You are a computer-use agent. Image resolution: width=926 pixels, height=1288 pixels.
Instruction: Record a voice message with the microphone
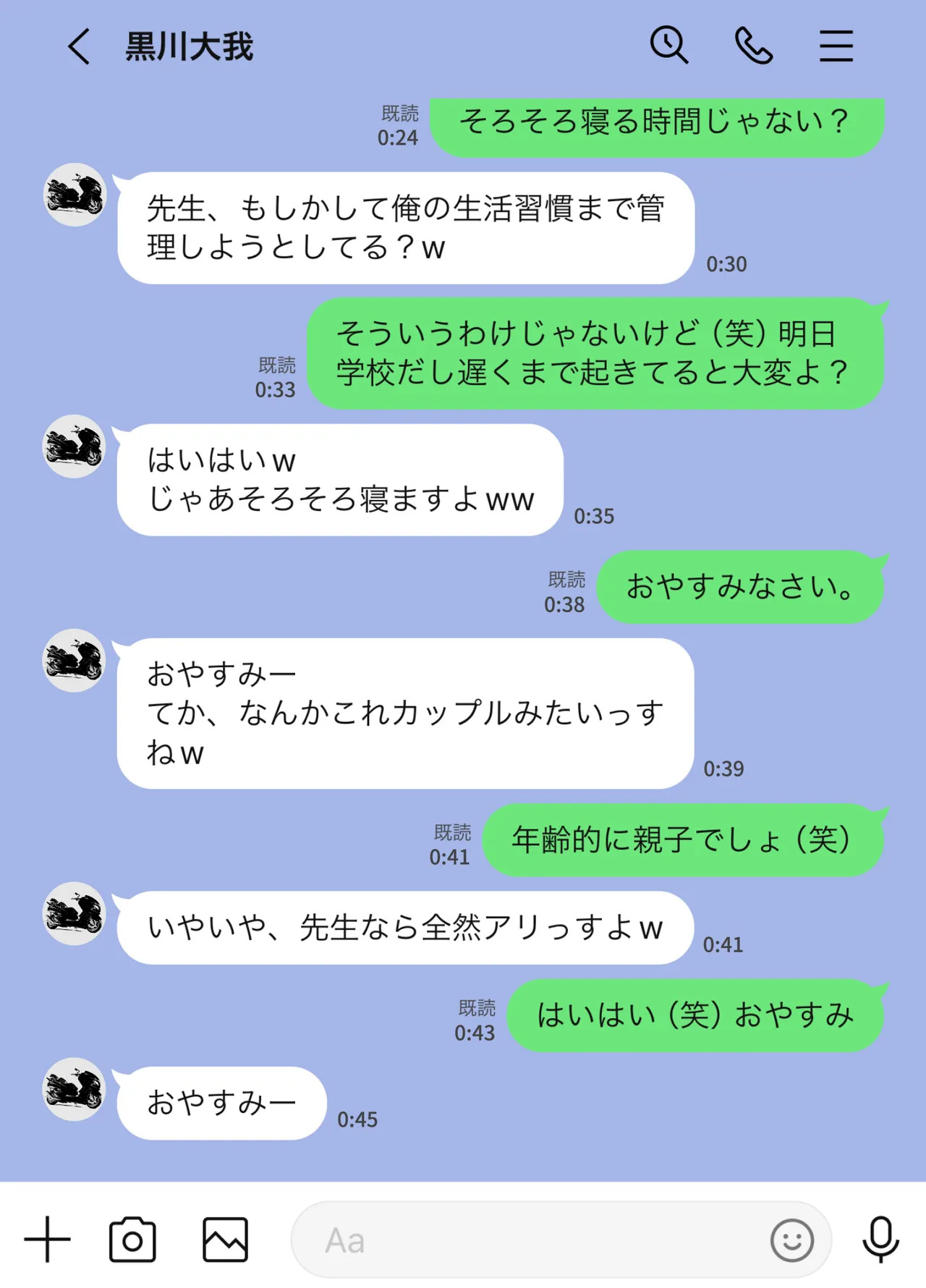tap(880, 1240)
